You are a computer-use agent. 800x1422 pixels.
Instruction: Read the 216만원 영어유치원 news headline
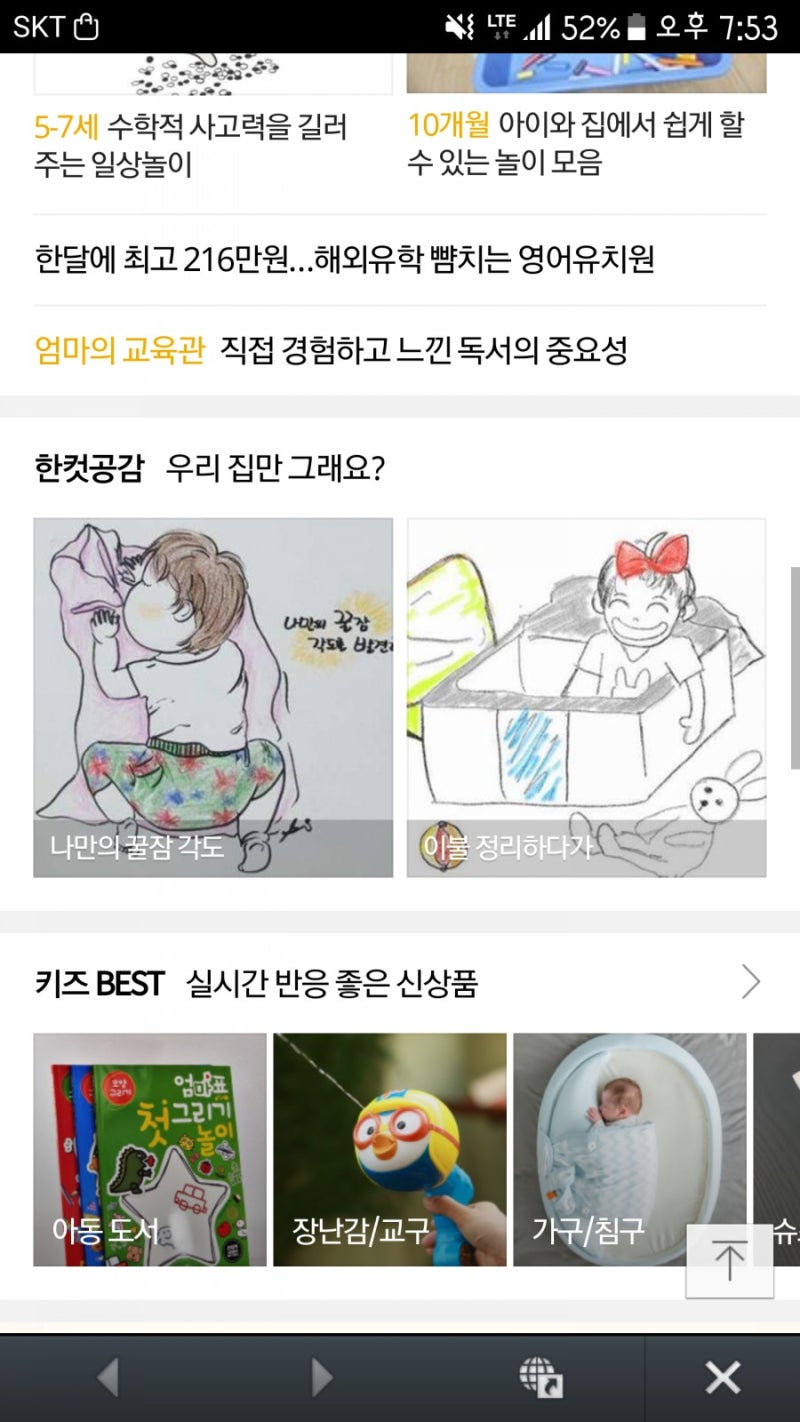pos(344,260)
